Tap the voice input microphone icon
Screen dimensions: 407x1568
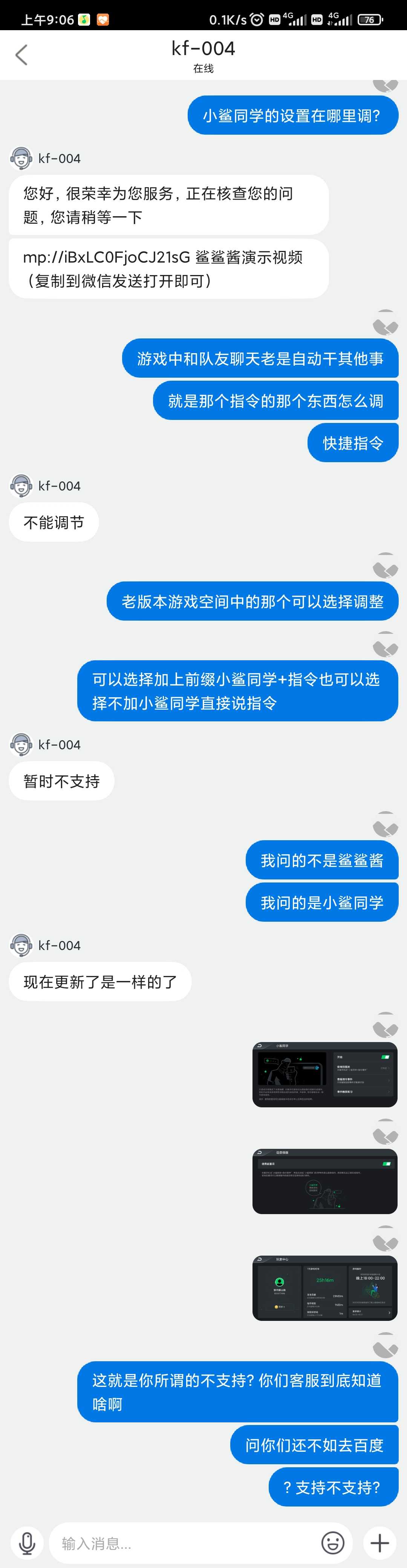[x=27, y=1542]
